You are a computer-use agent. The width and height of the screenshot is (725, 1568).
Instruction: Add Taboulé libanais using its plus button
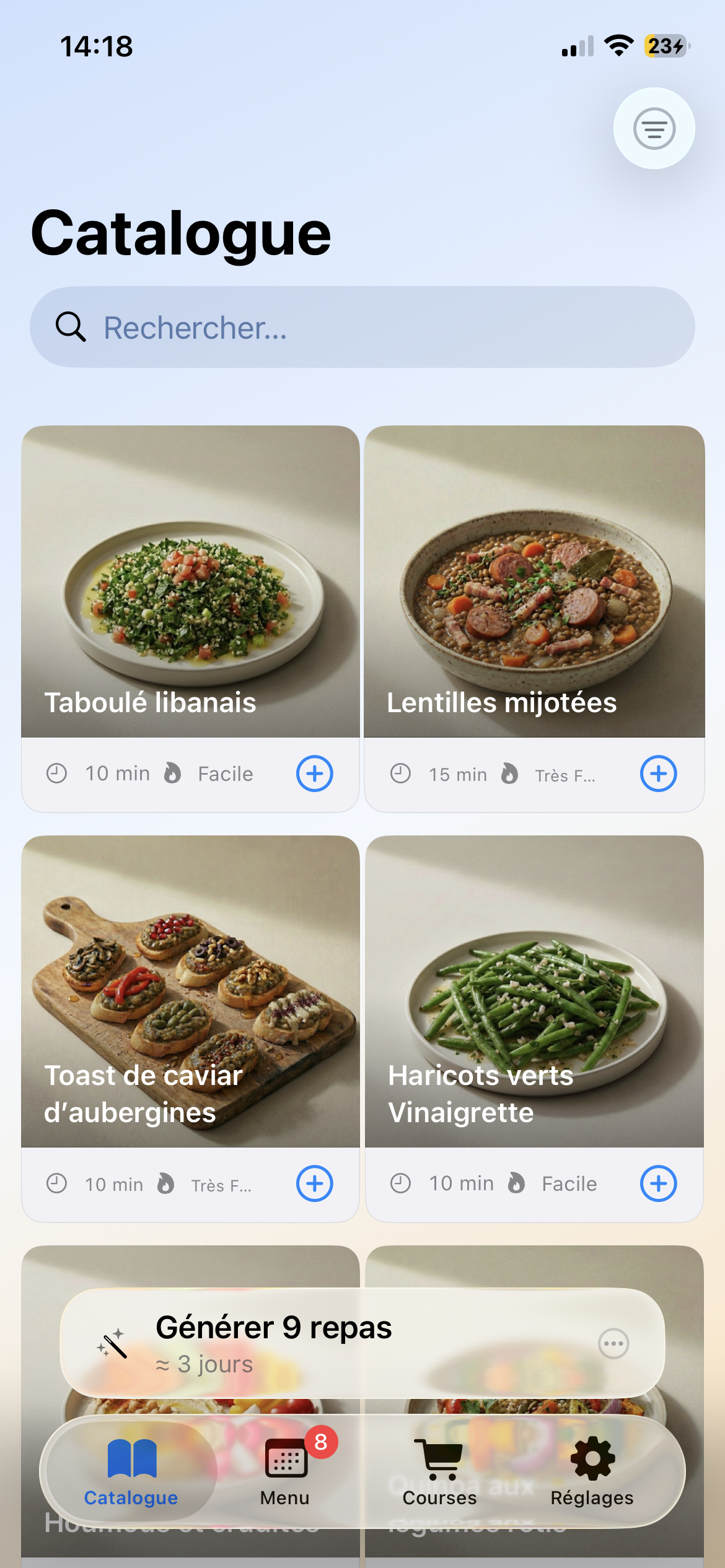click(314, 773)
